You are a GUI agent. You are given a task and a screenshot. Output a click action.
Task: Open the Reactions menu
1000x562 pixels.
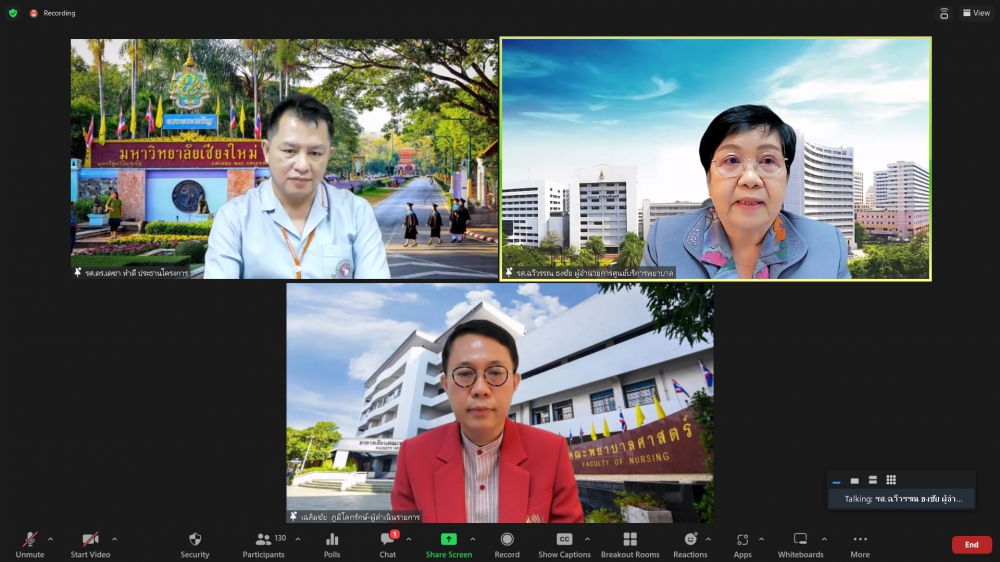pos(690,543)
